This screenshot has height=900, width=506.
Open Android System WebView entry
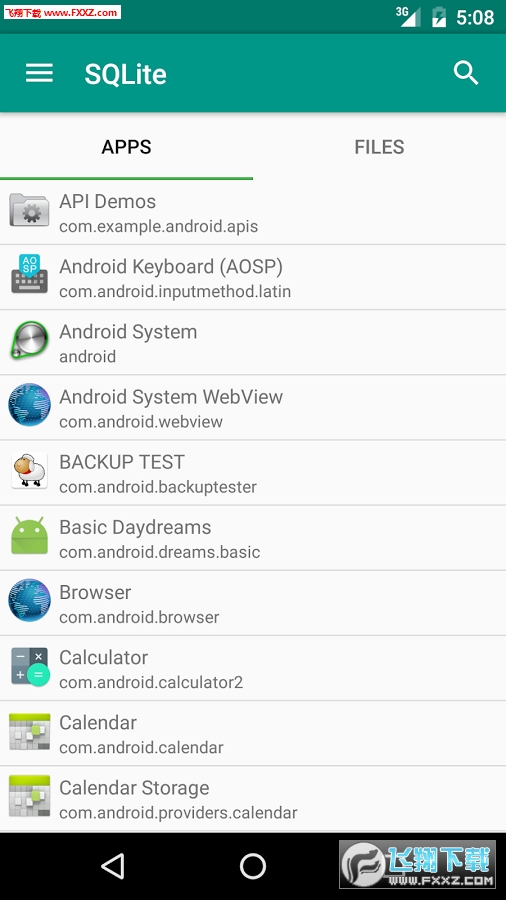click(253, 408)
